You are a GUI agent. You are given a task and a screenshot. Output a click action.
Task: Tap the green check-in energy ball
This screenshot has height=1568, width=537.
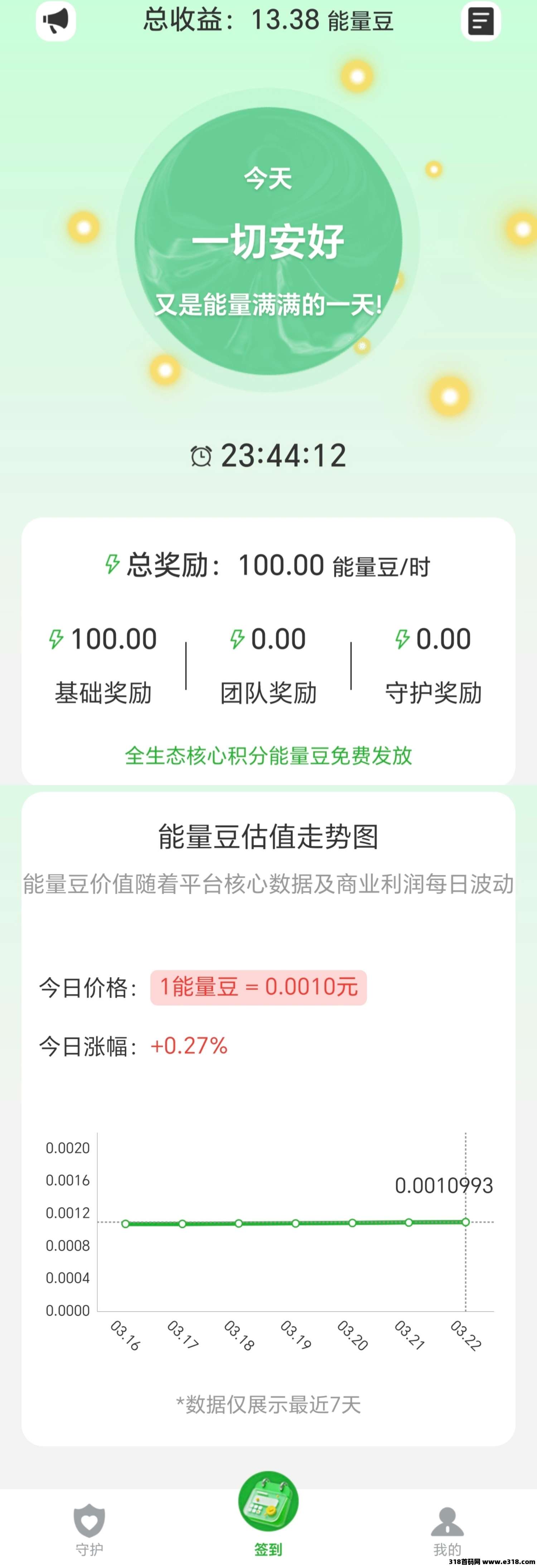click(x=268, y=242)
